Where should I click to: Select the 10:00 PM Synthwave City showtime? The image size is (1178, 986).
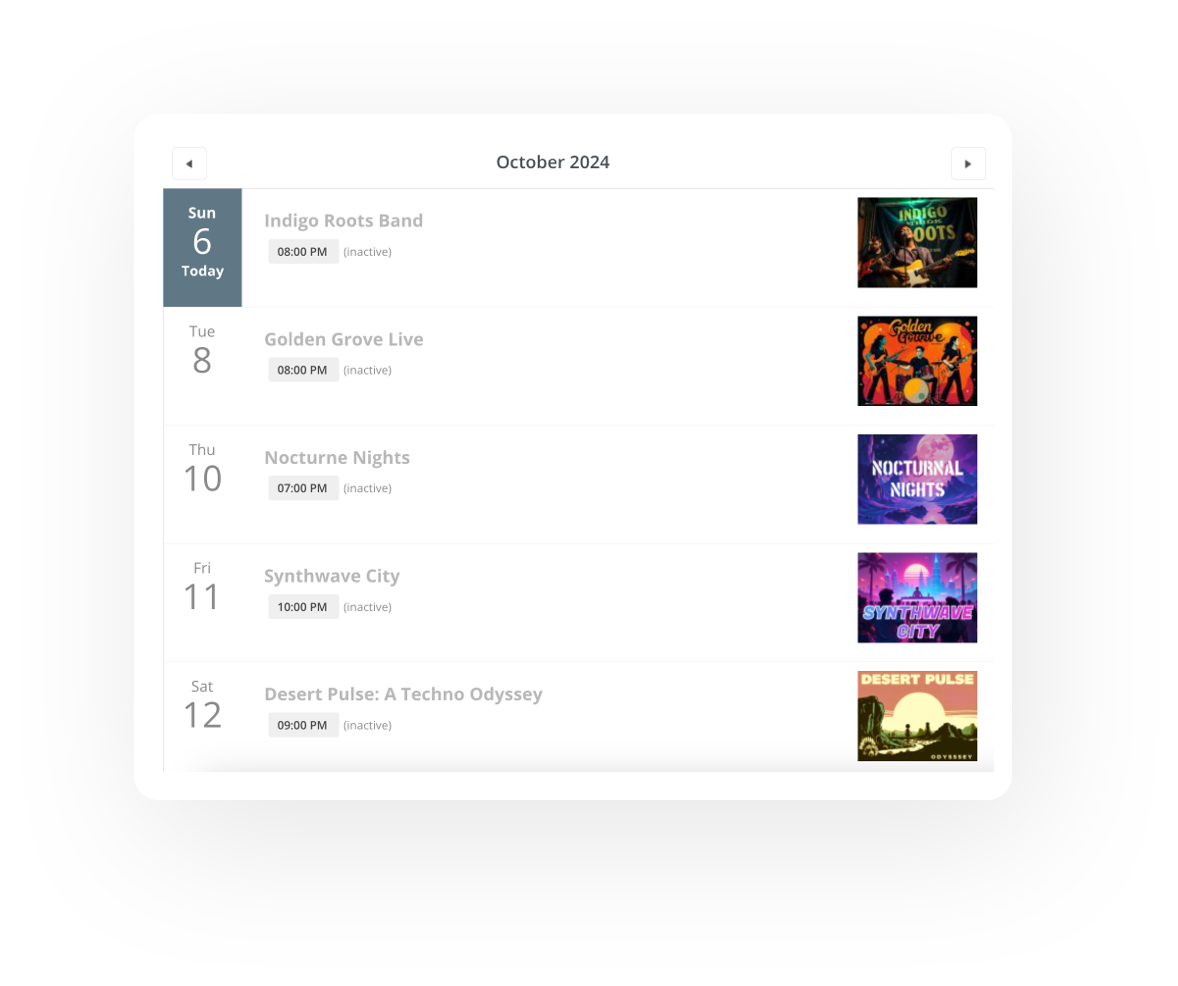point(303,607)
